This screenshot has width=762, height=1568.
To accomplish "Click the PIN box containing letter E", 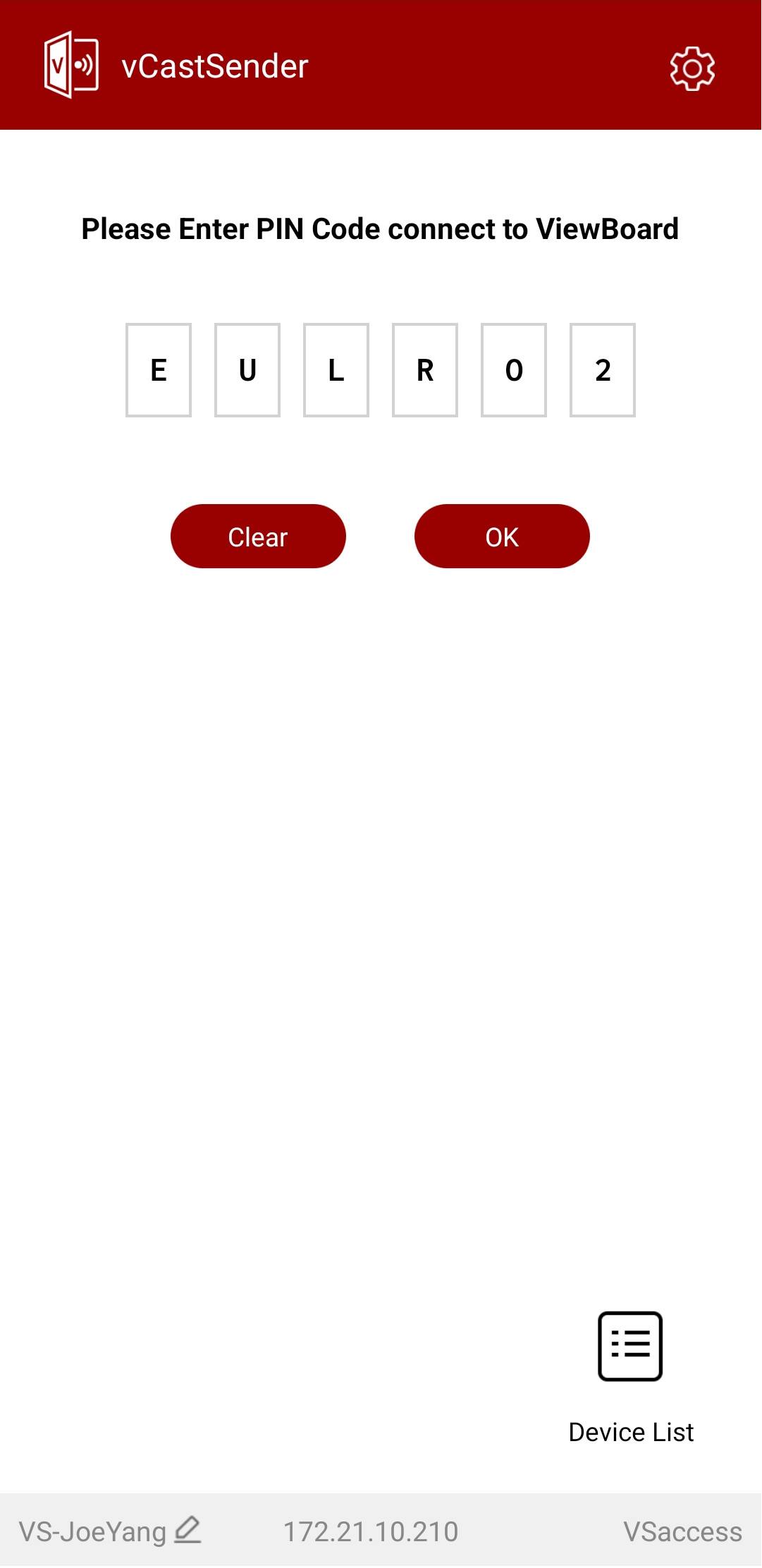I will 158,370.
